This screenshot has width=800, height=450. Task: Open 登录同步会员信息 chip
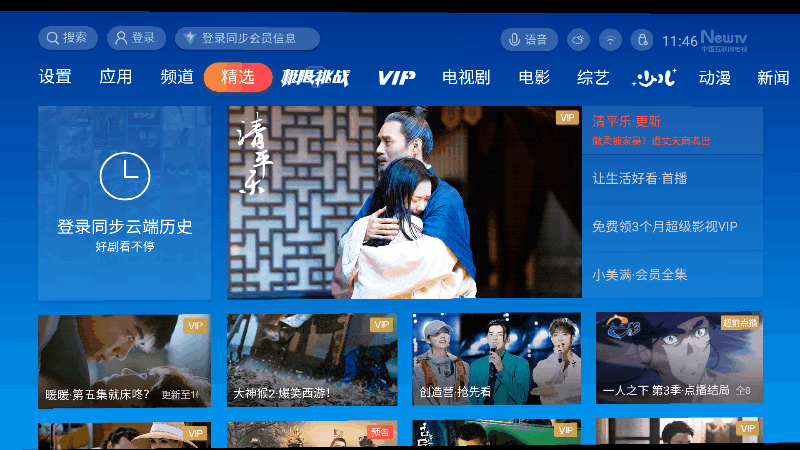tap(247, 38)
